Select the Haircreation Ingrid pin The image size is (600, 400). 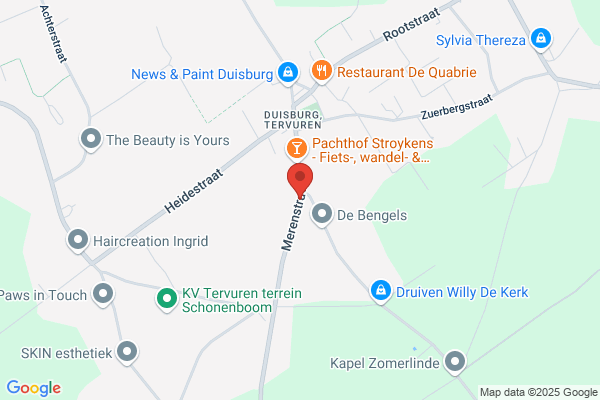pyautogui.click(x=78, y=241)
